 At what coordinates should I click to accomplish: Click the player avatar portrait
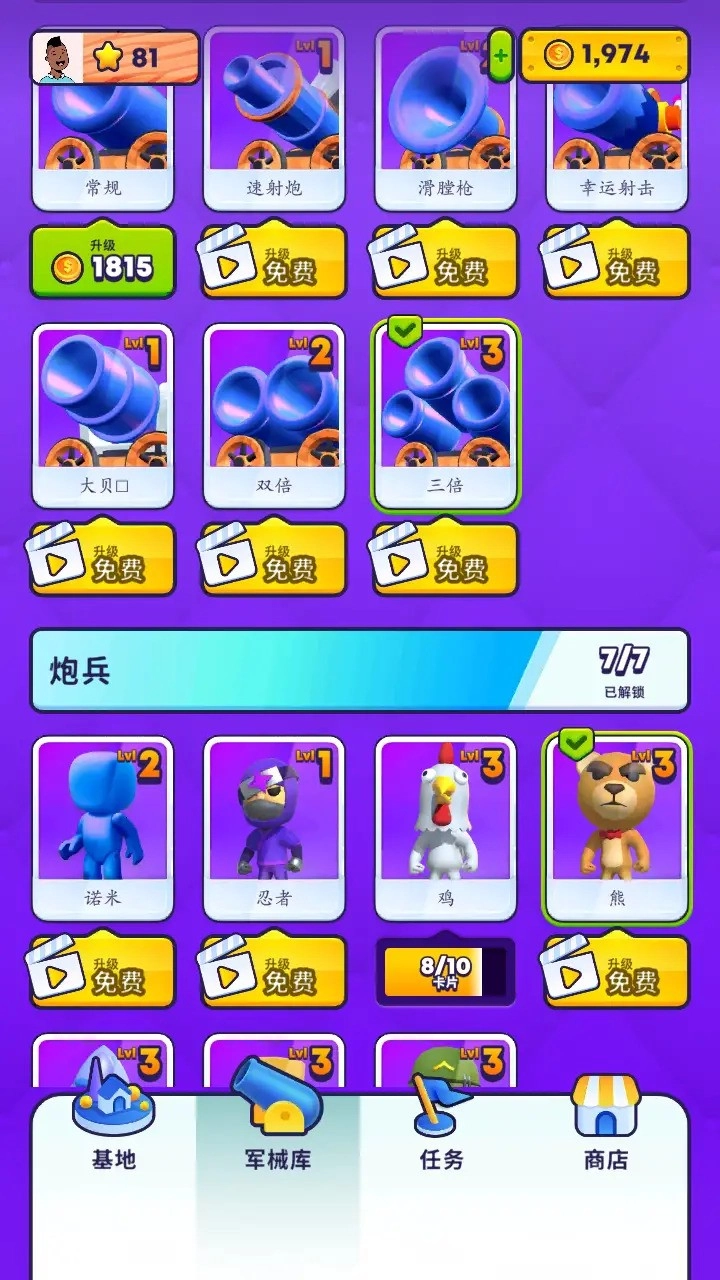coord(57,57)
